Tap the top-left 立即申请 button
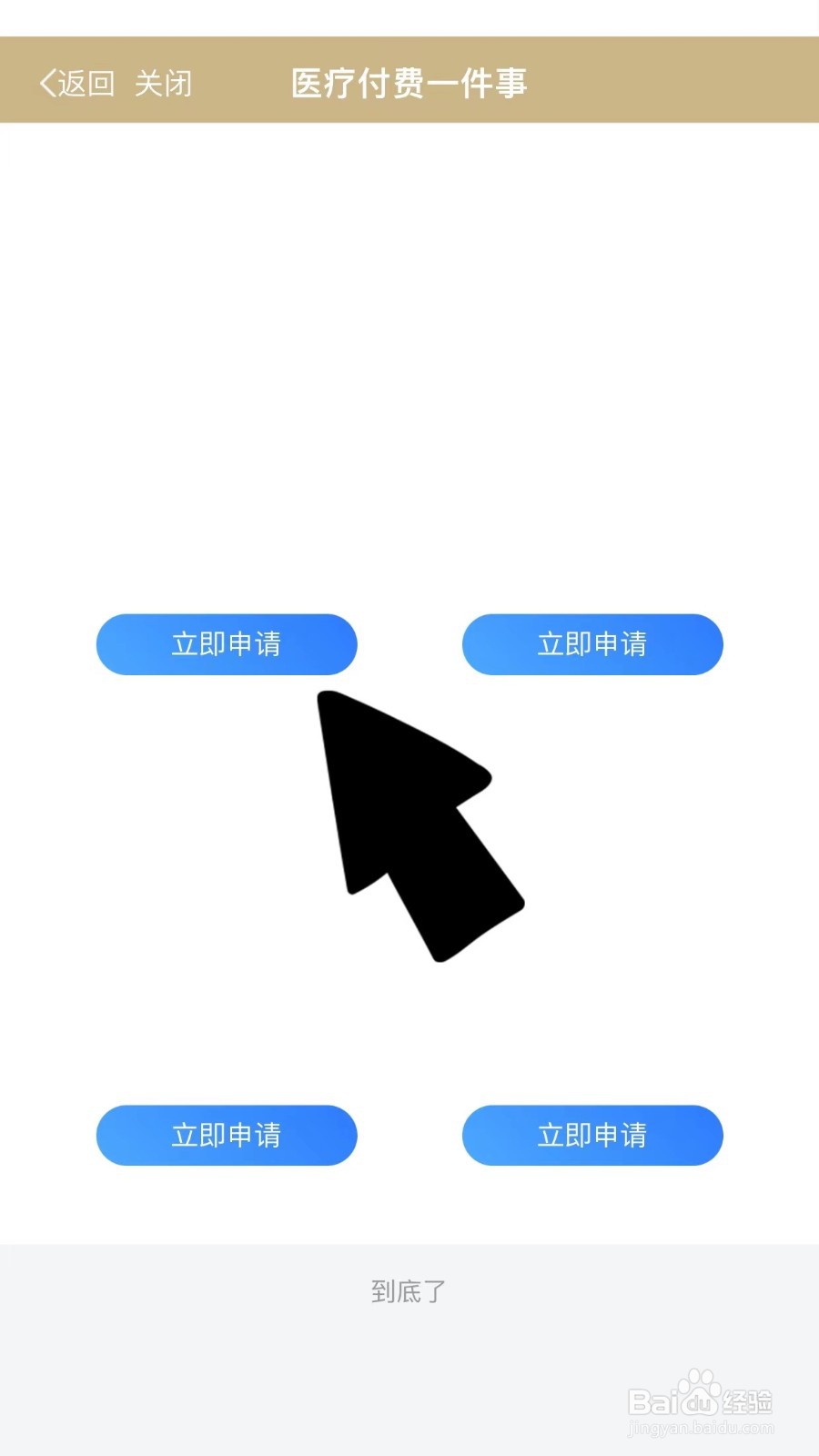This screenshot has width=819, height=1456. click(x=227, y=644)
